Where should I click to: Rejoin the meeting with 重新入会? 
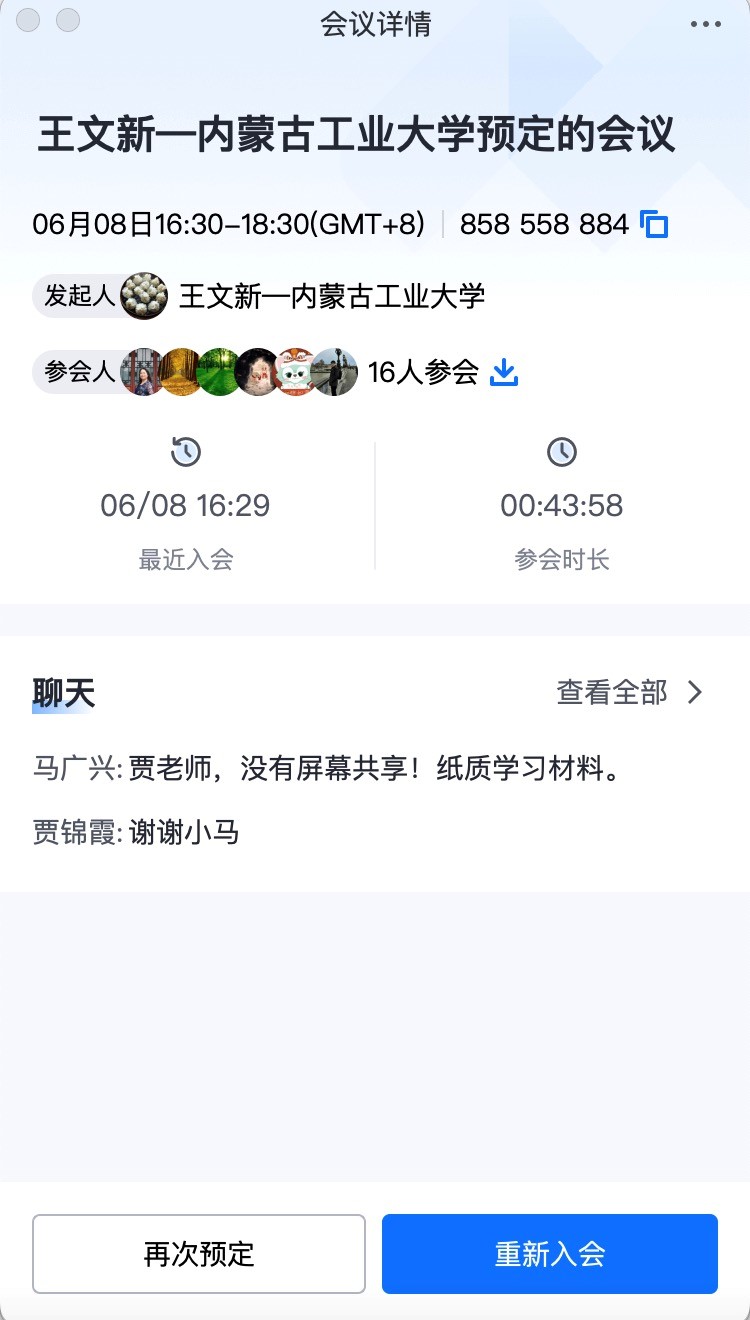(x=550, y=1254)
